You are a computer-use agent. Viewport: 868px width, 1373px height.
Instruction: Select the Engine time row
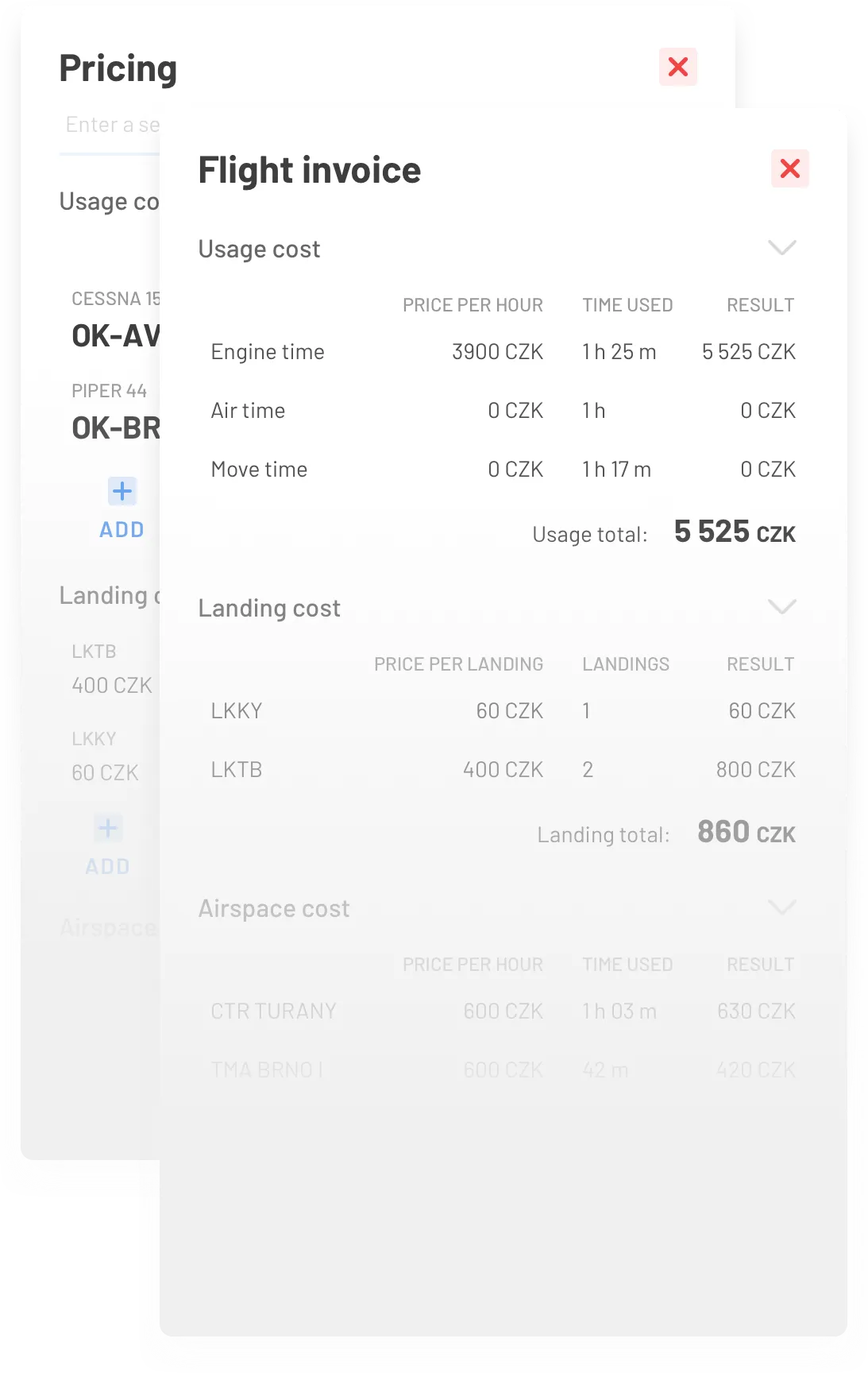tap(267, 351)
